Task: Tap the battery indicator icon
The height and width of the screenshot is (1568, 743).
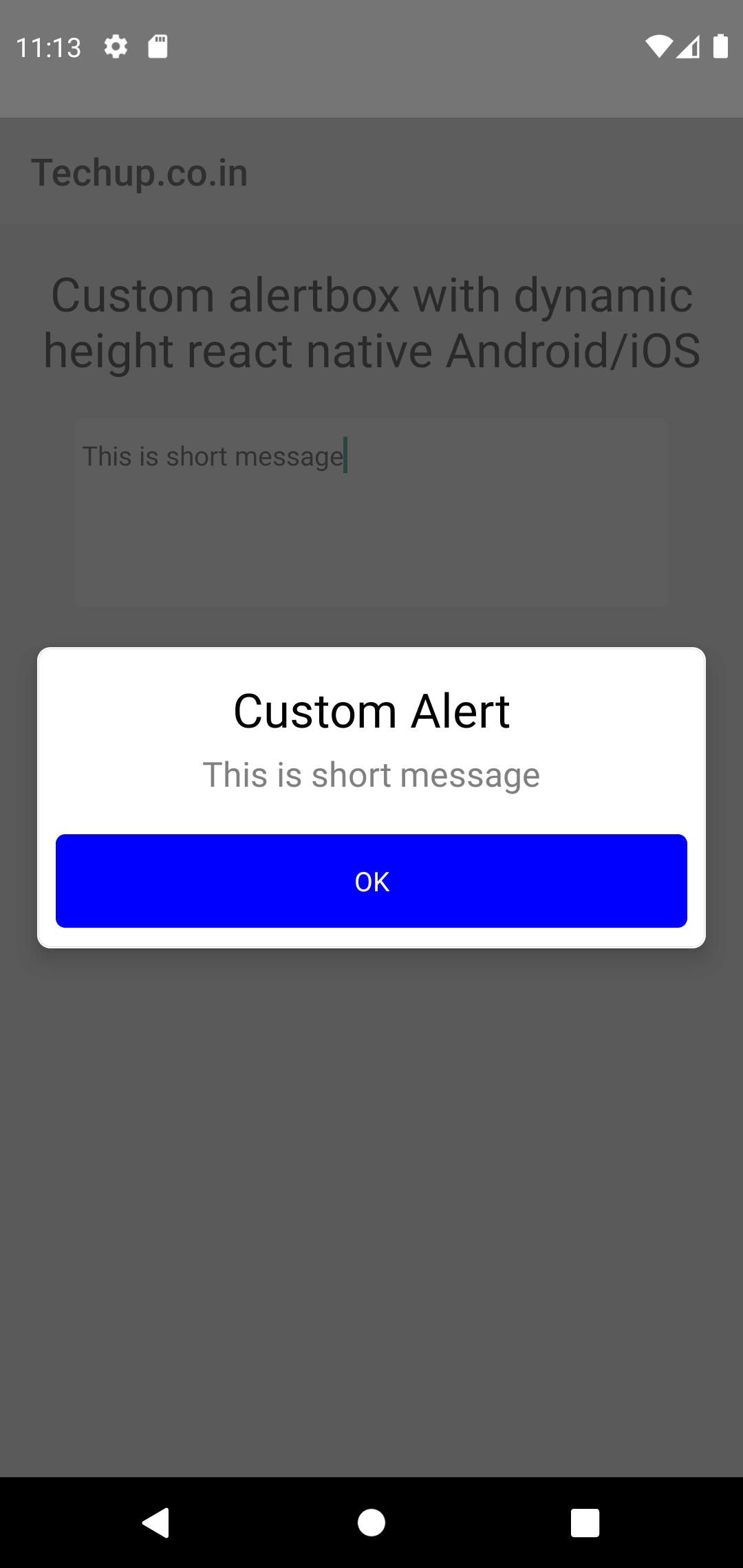Action: 719,46
